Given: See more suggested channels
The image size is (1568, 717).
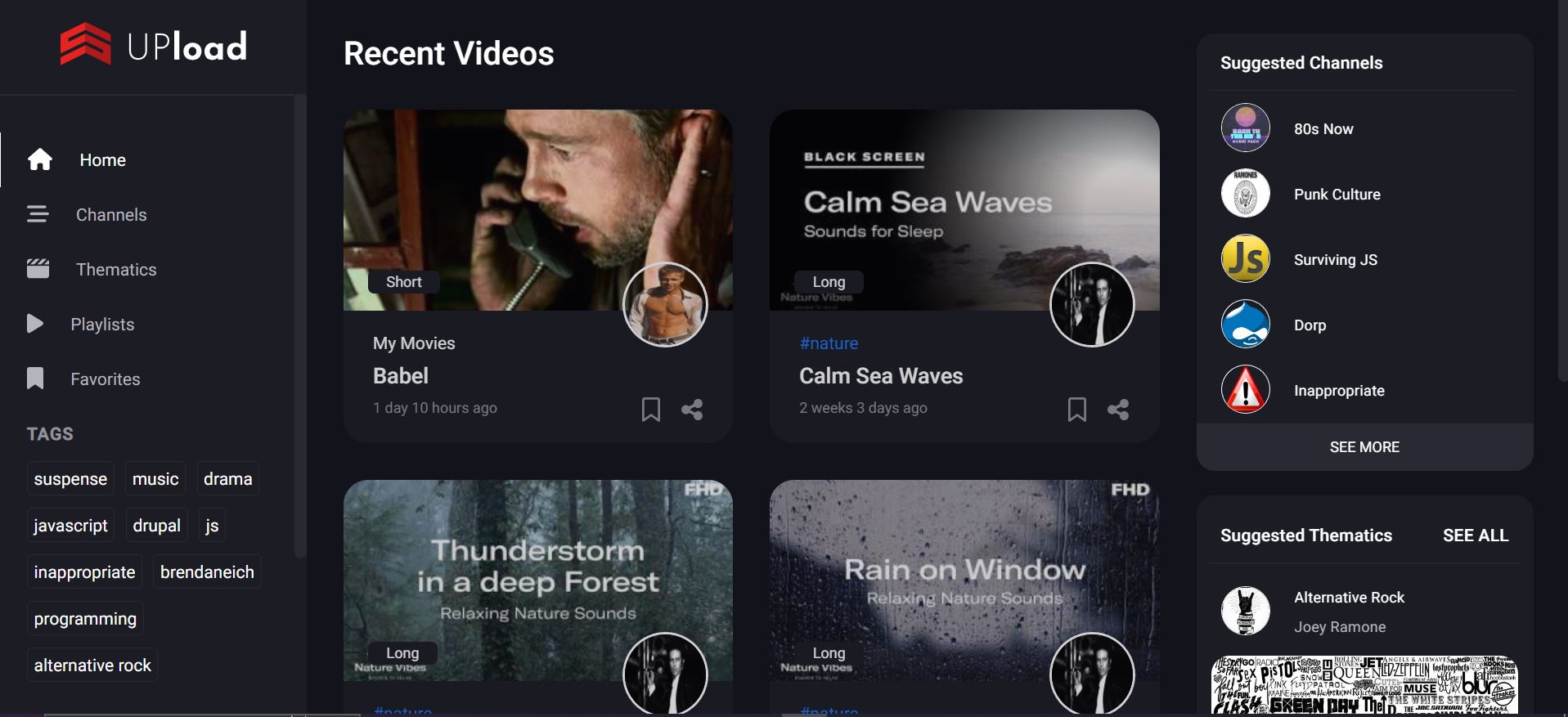Looking at the screenshot, I should [x=1364, y=447].
